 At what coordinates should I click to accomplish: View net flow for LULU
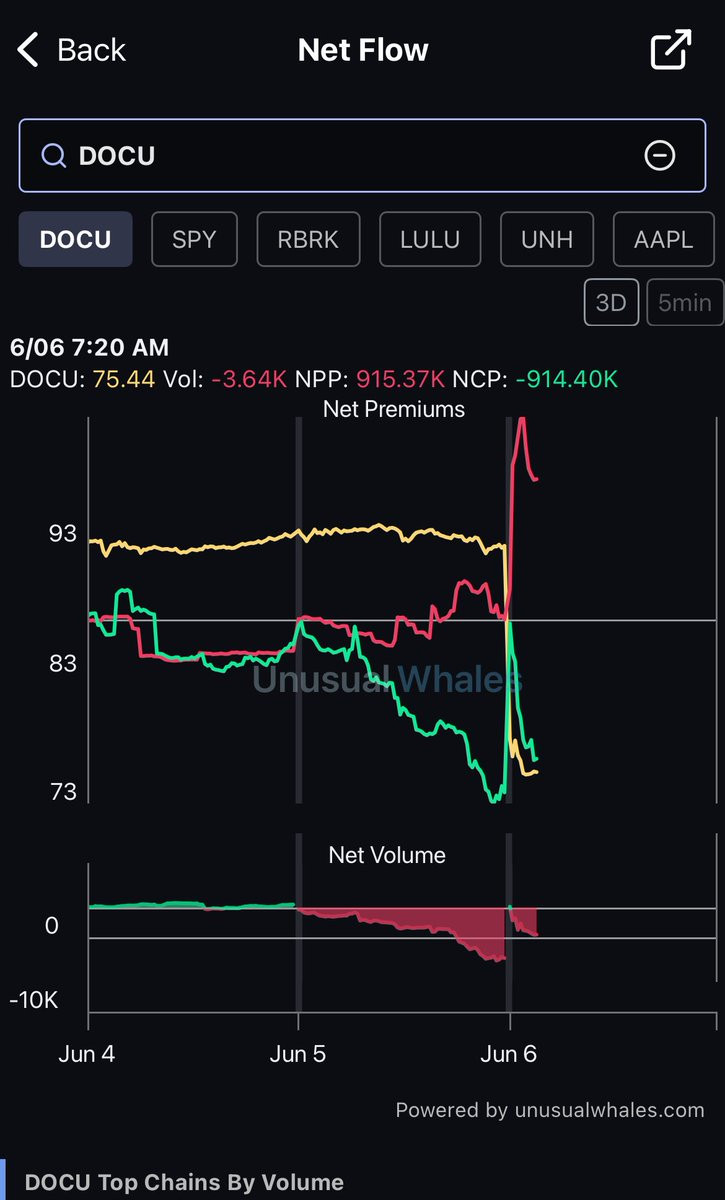coord(430,239)
